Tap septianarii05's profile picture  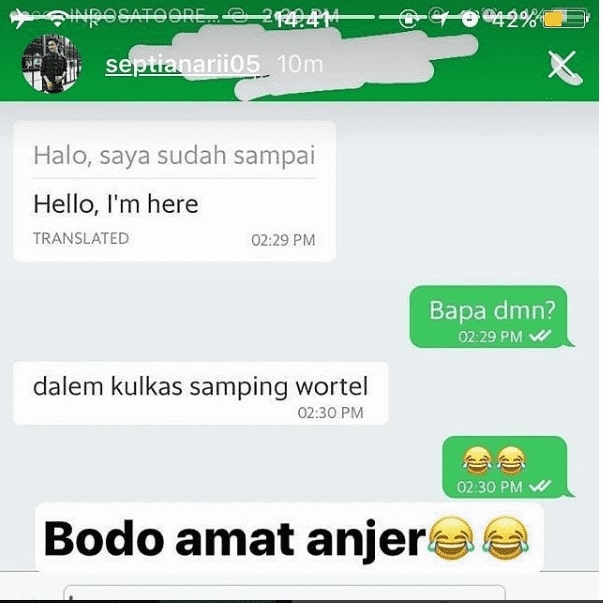[51, 65]
